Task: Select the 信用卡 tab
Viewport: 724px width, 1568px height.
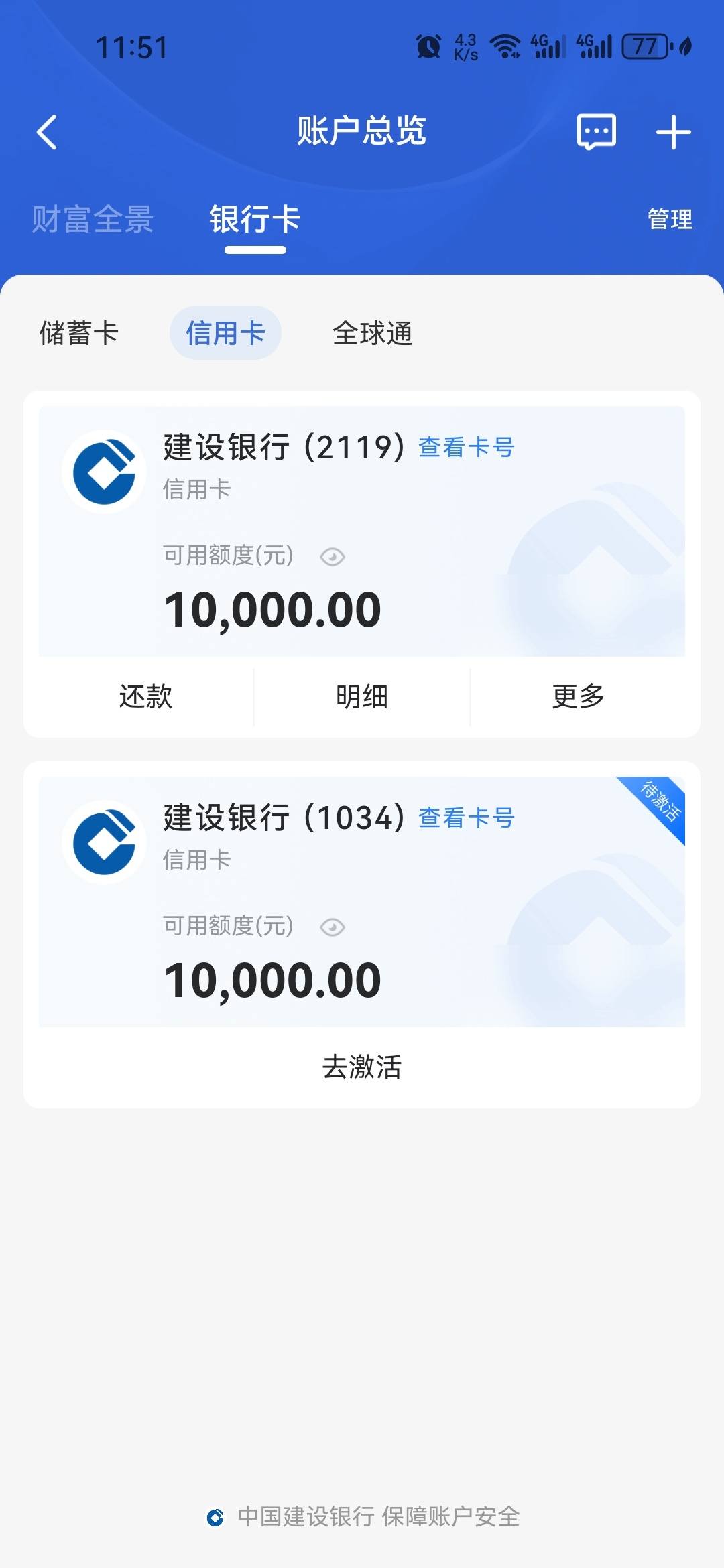Action: tap(225, 333)
